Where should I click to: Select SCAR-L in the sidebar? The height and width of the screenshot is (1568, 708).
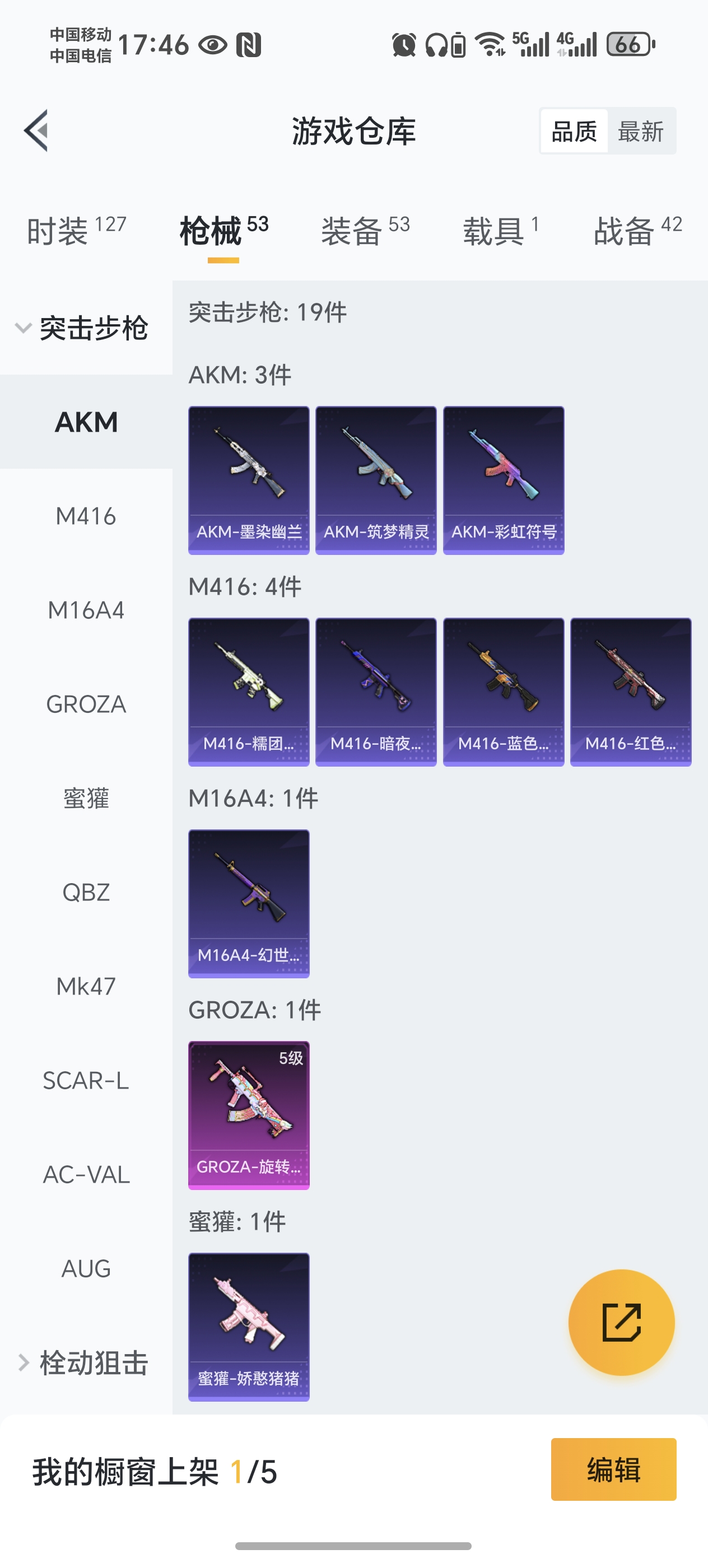click(86, 1080)
